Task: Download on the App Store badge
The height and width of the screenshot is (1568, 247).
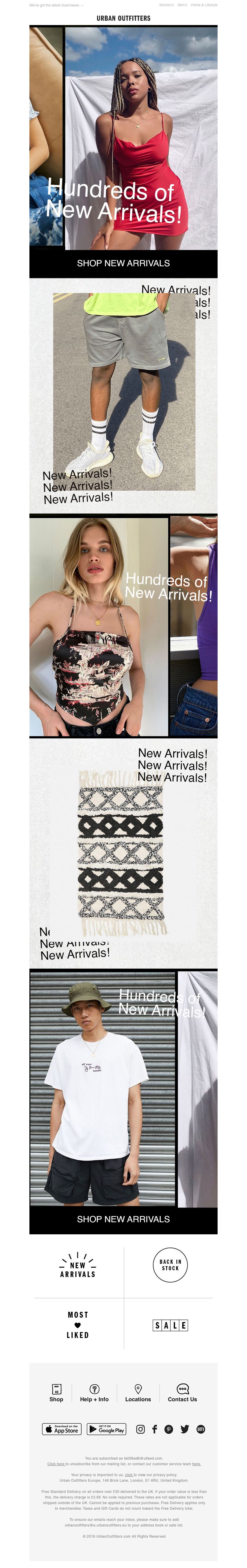Action: point(61,1429)
